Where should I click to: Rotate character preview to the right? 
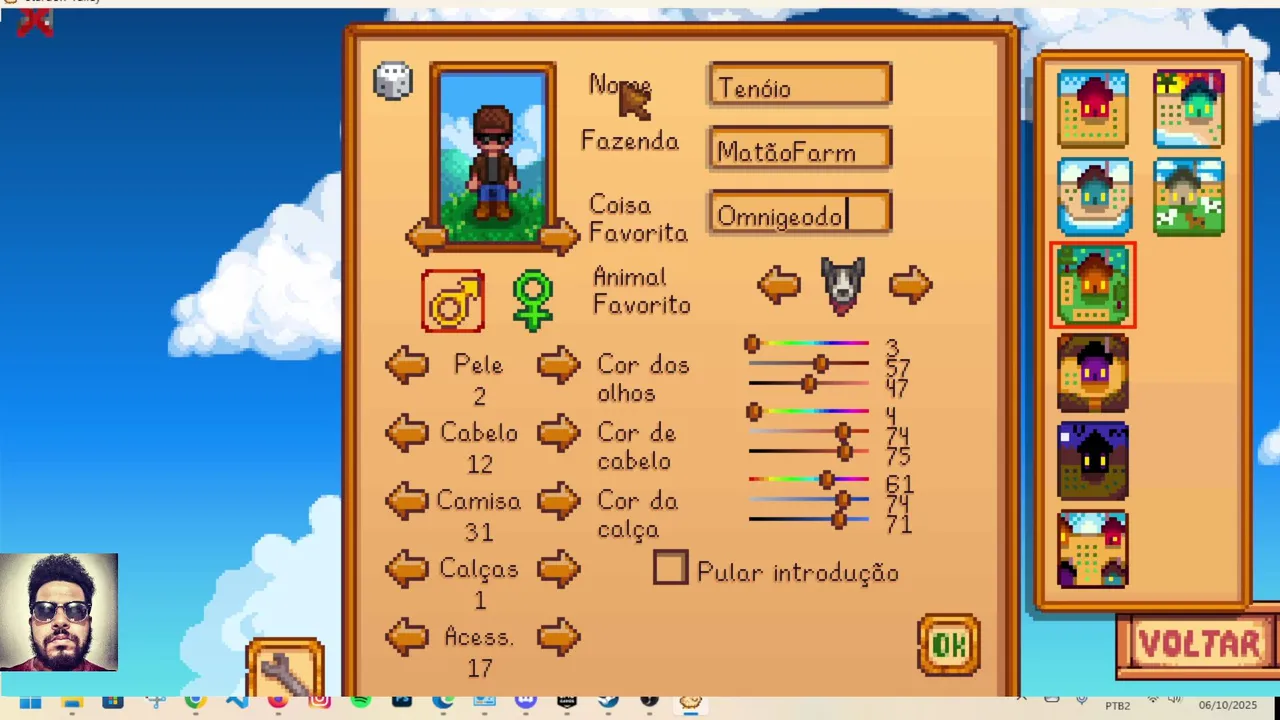(560, 237)
